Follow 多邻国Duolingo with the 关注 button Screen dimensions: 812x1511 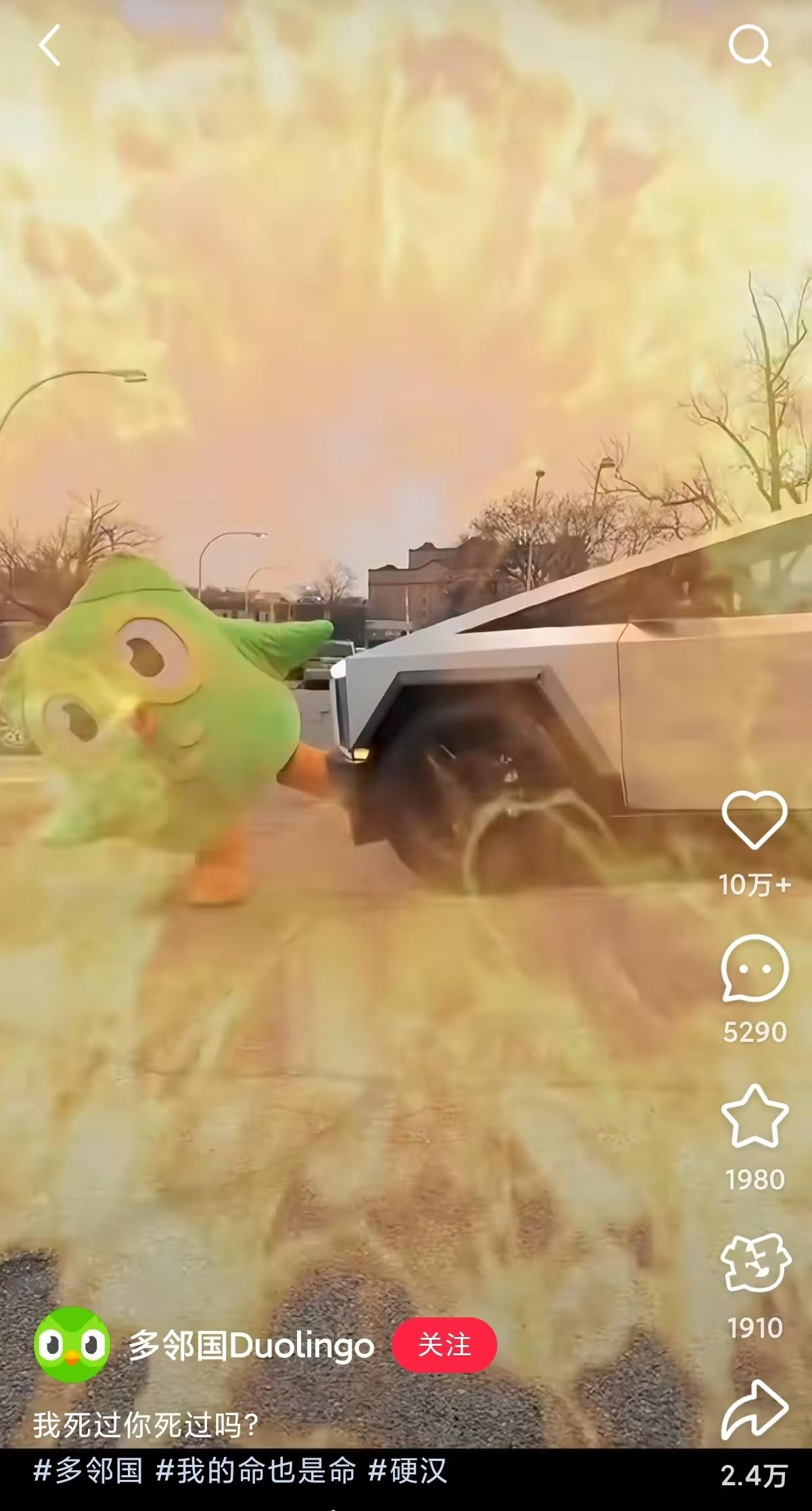click(x=444, y=1345)
